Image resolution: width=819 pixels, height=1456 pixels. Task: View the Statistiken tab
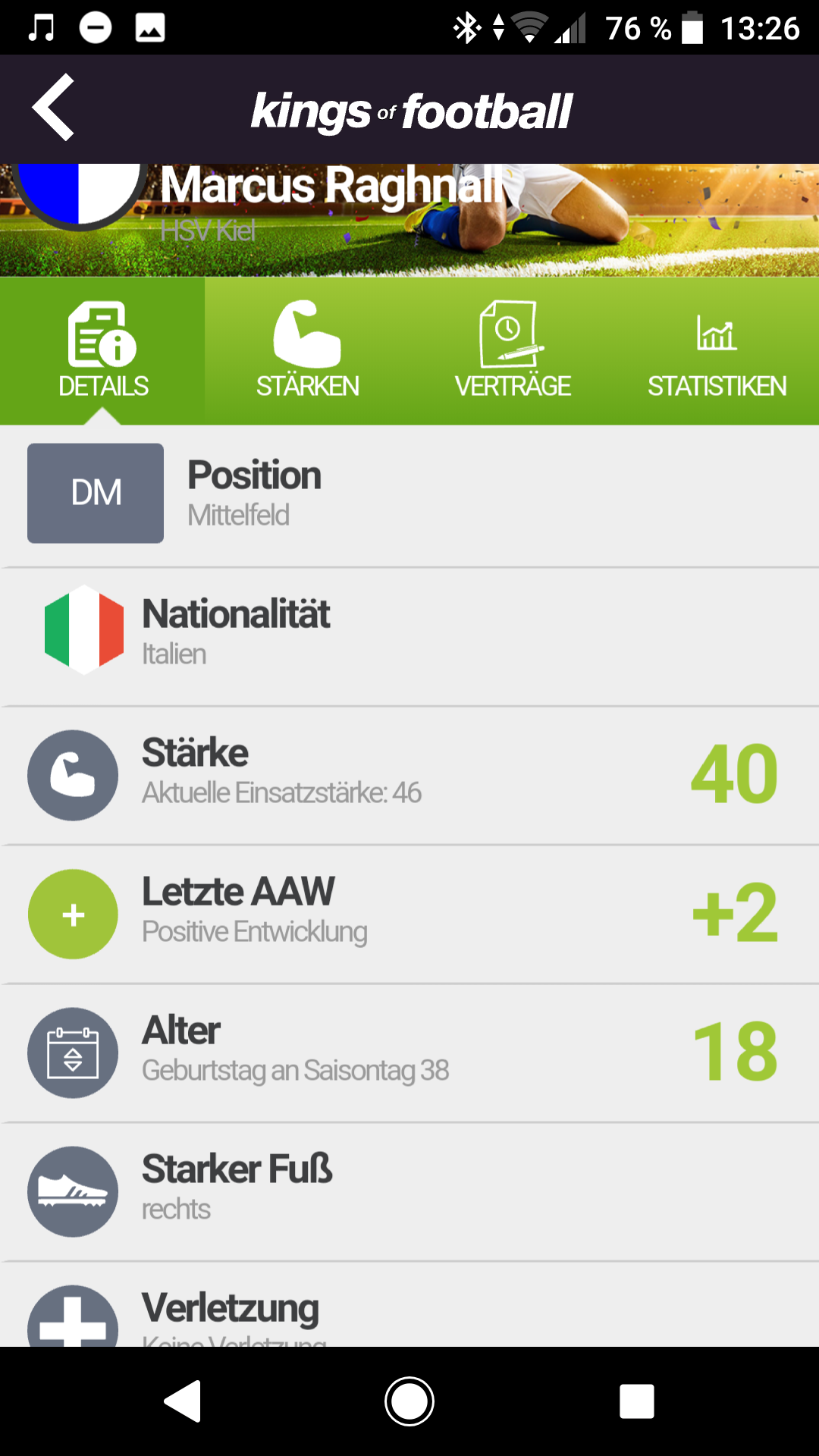click(x=717, y=350)
